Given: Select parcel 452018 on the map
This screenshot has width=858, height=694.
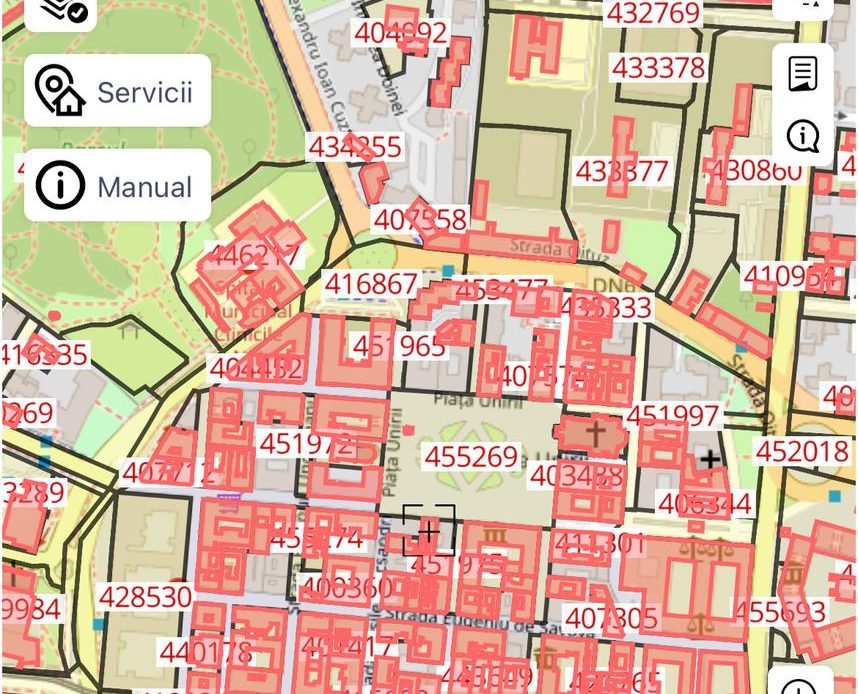Looking at the screenshot, I should click(802, 451).
